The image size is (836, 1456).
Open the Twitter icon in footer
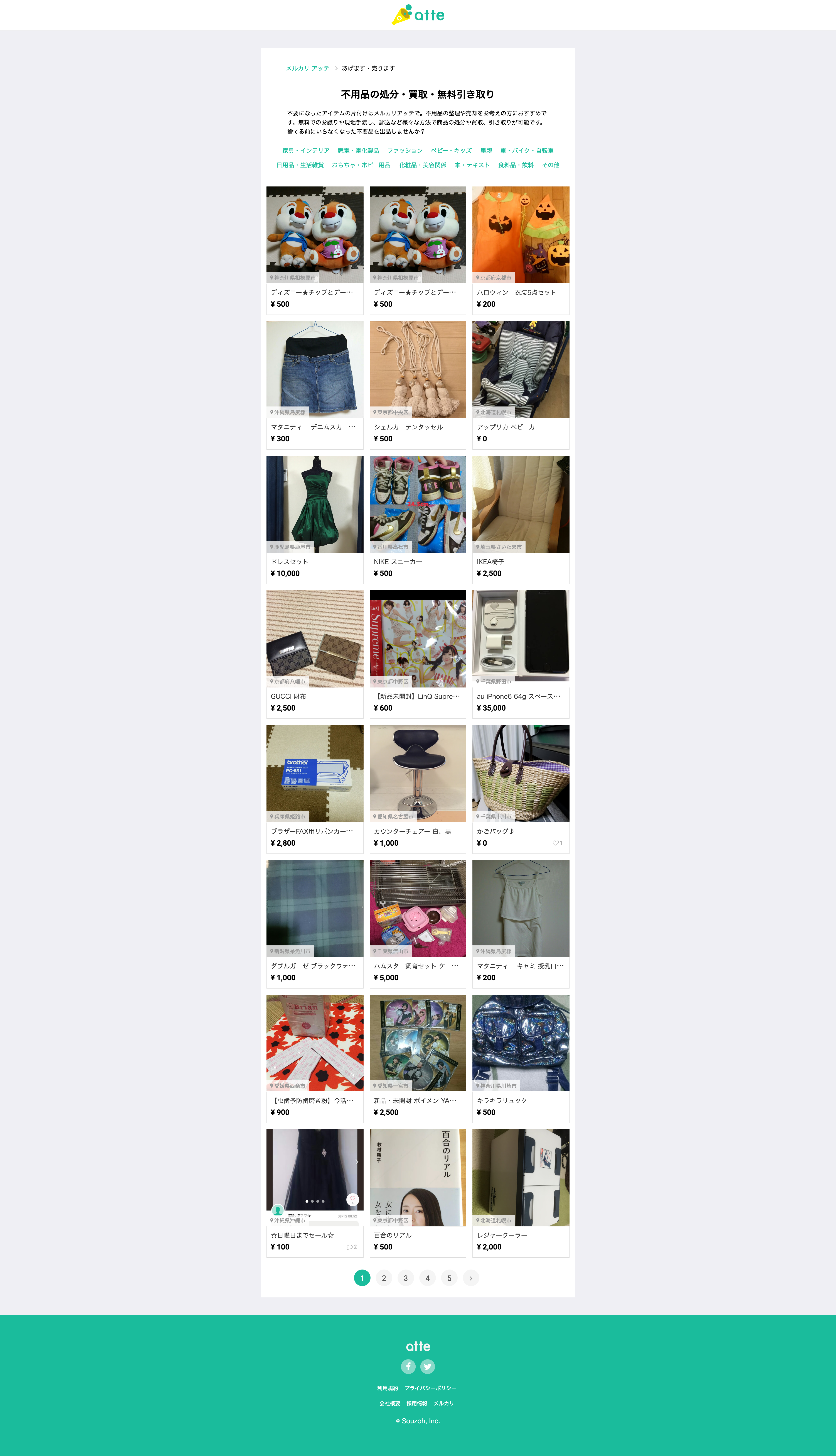click(x=428, y=1366)
